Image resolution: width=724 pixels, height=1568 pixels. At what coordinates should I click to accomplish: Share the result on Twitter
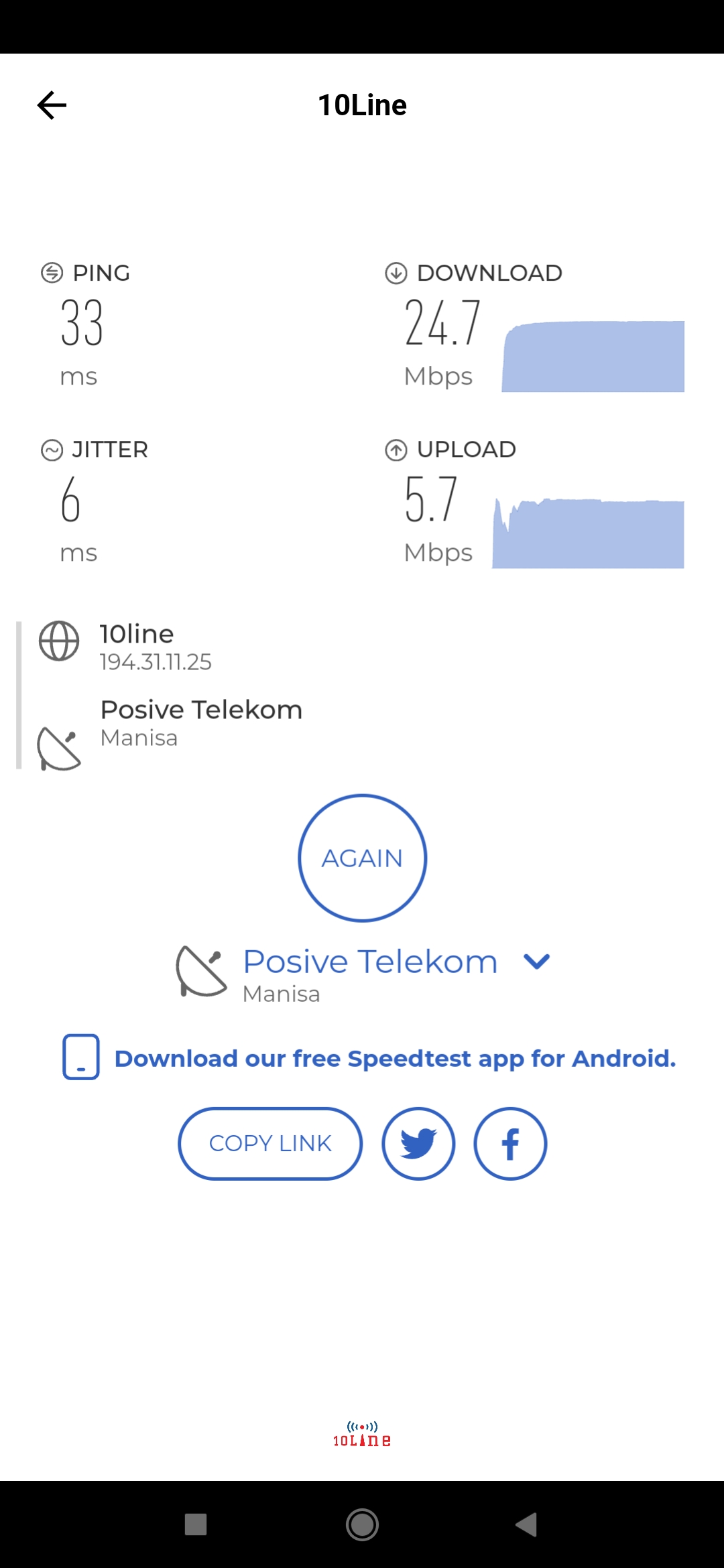pos(418,1143)
